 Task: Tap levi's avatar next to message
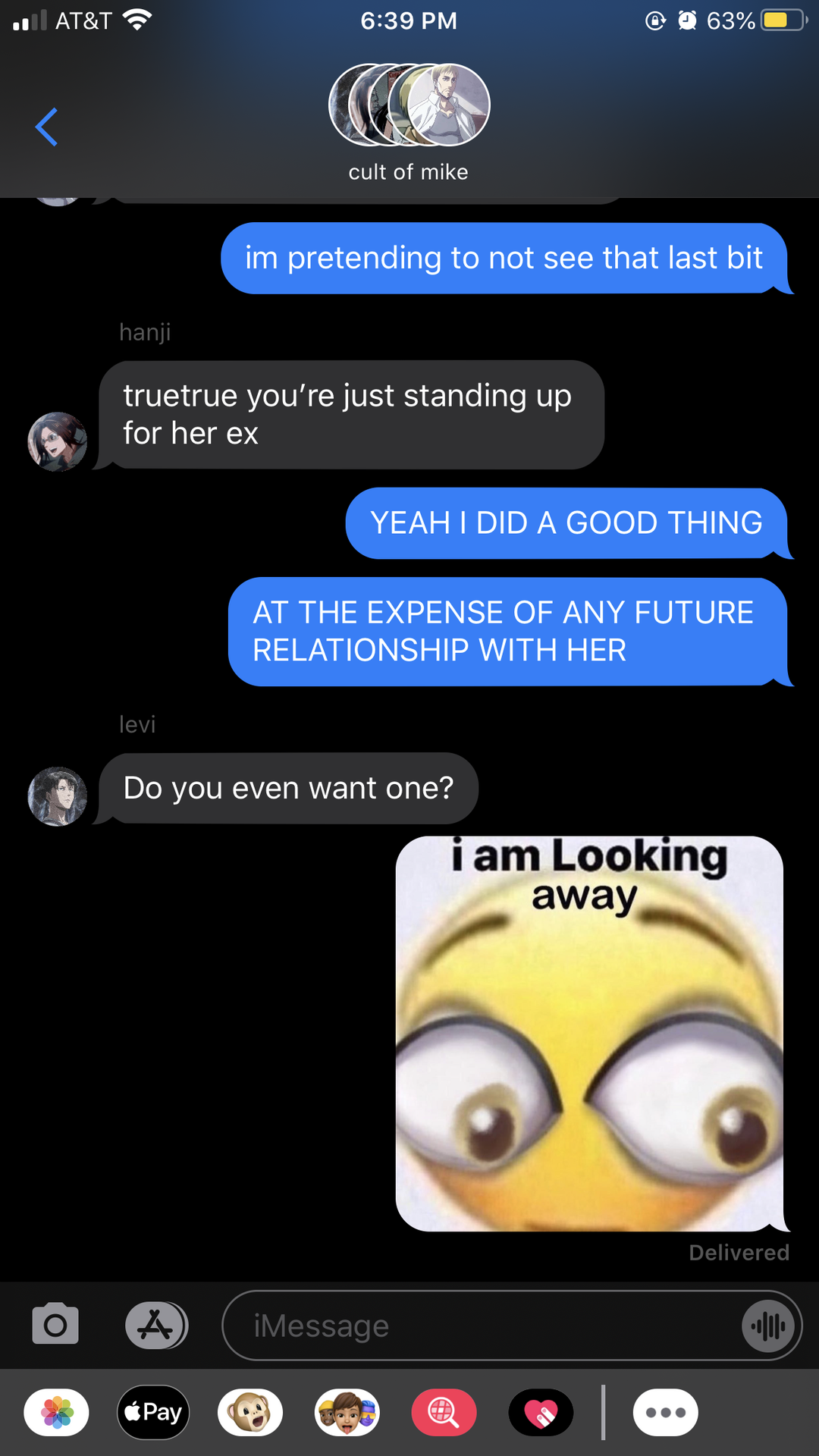coord(57,796)
